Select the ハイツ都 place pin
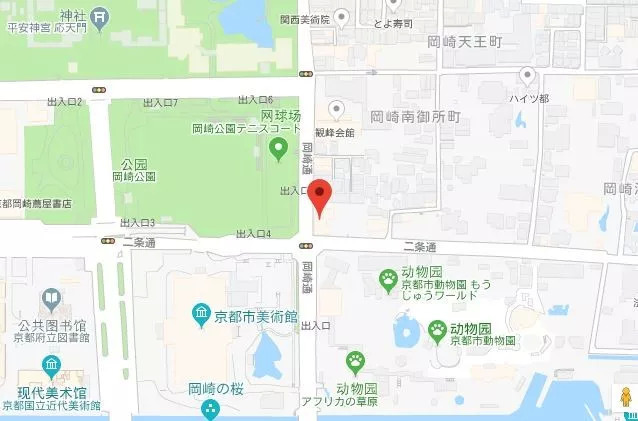The width and height of the screenshot is (638, 421). coord(528,76)
